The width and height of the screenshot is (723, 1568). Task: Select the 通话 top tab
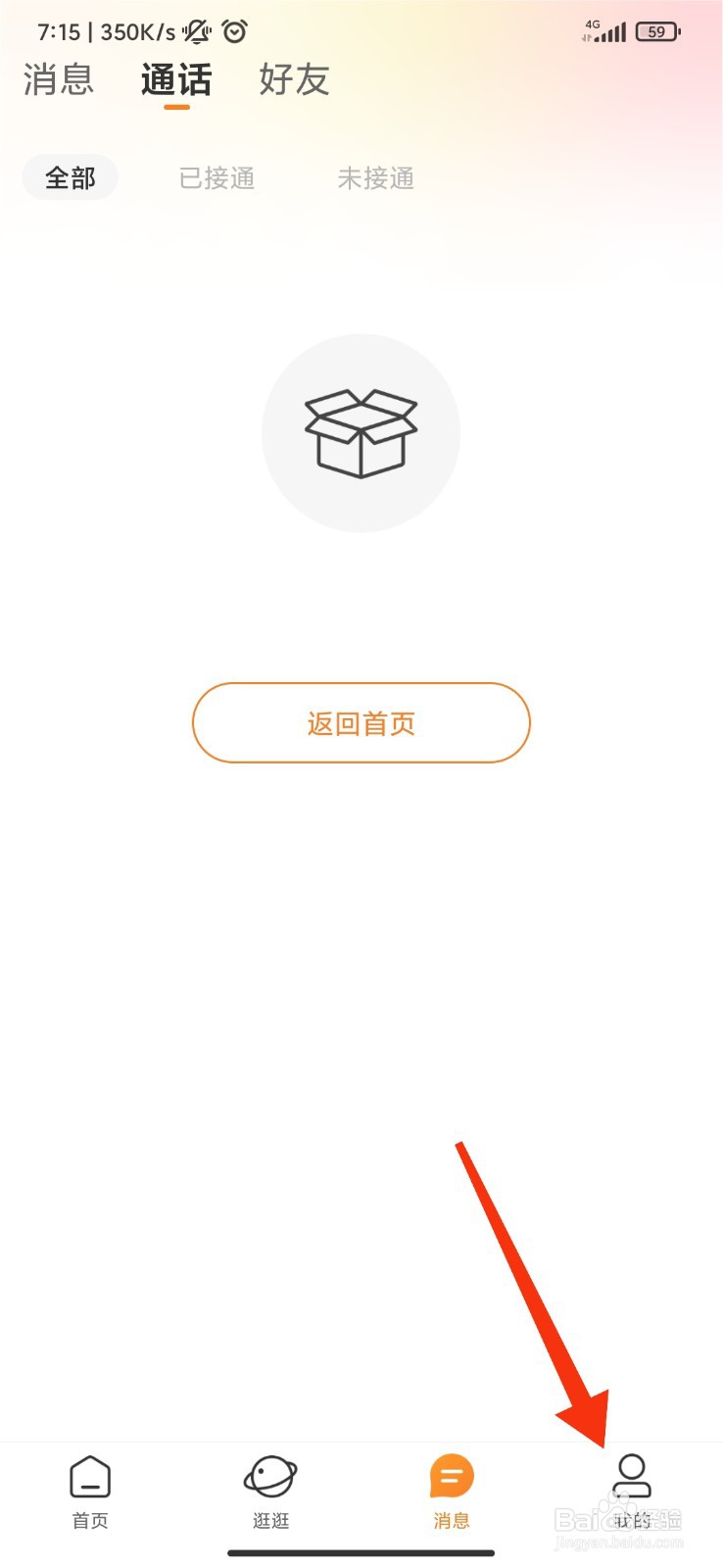[x=176, y=80]
